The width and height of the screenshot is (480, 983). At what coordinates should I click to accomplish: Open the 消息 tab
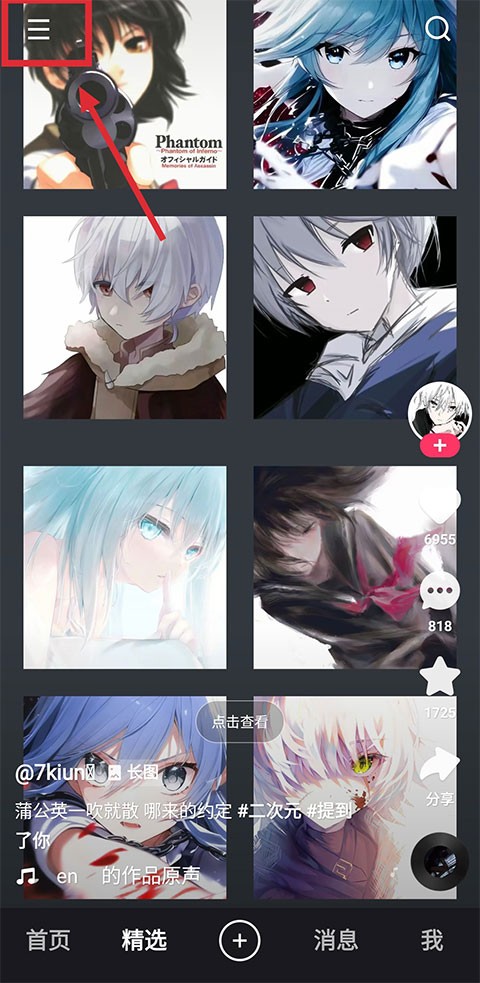pyautogui.click(x=335, y=940)
